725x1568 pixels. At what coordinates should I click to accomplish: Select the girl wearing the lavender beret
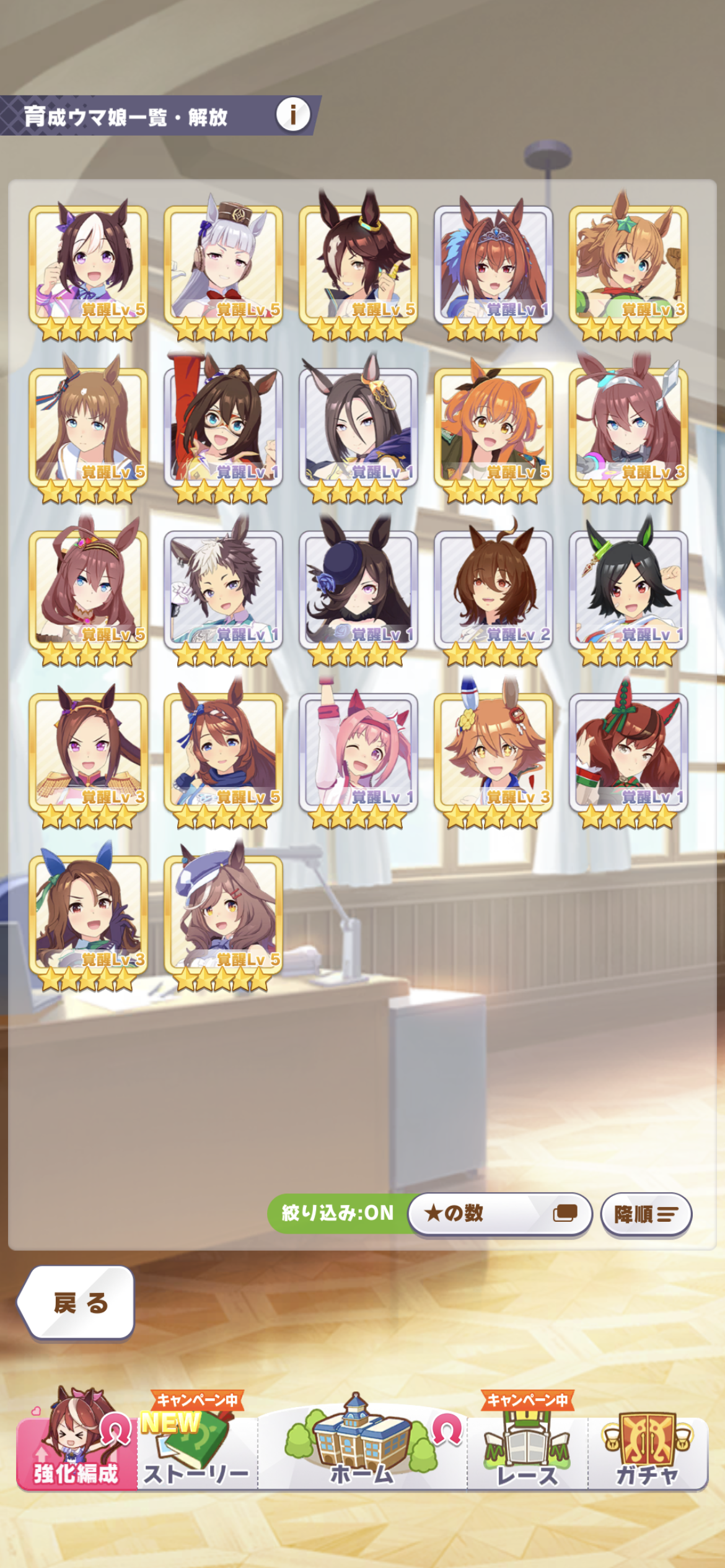coord(223,915)
